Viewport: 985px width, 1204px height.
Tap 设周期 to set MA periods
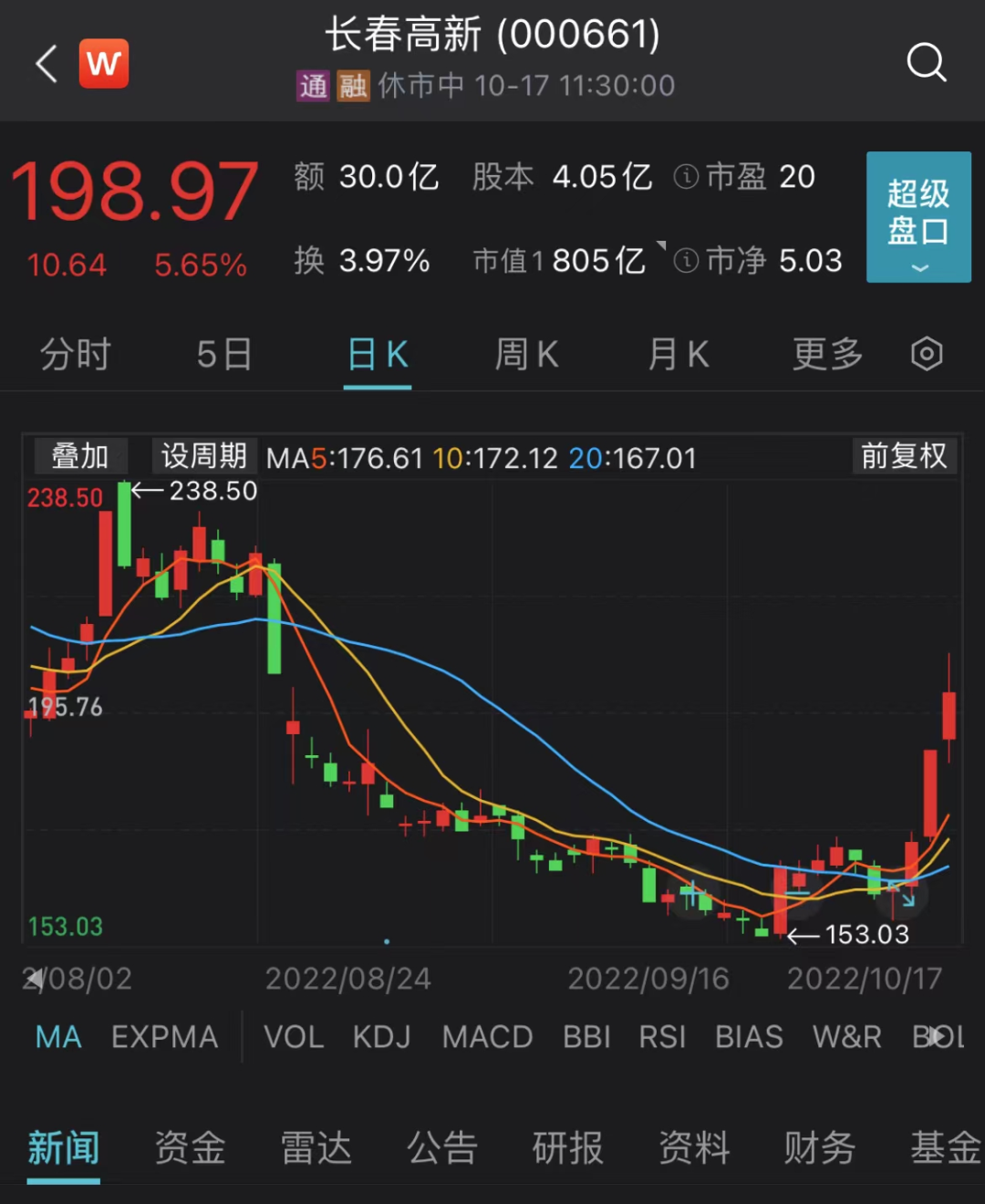tap(203, 456)
